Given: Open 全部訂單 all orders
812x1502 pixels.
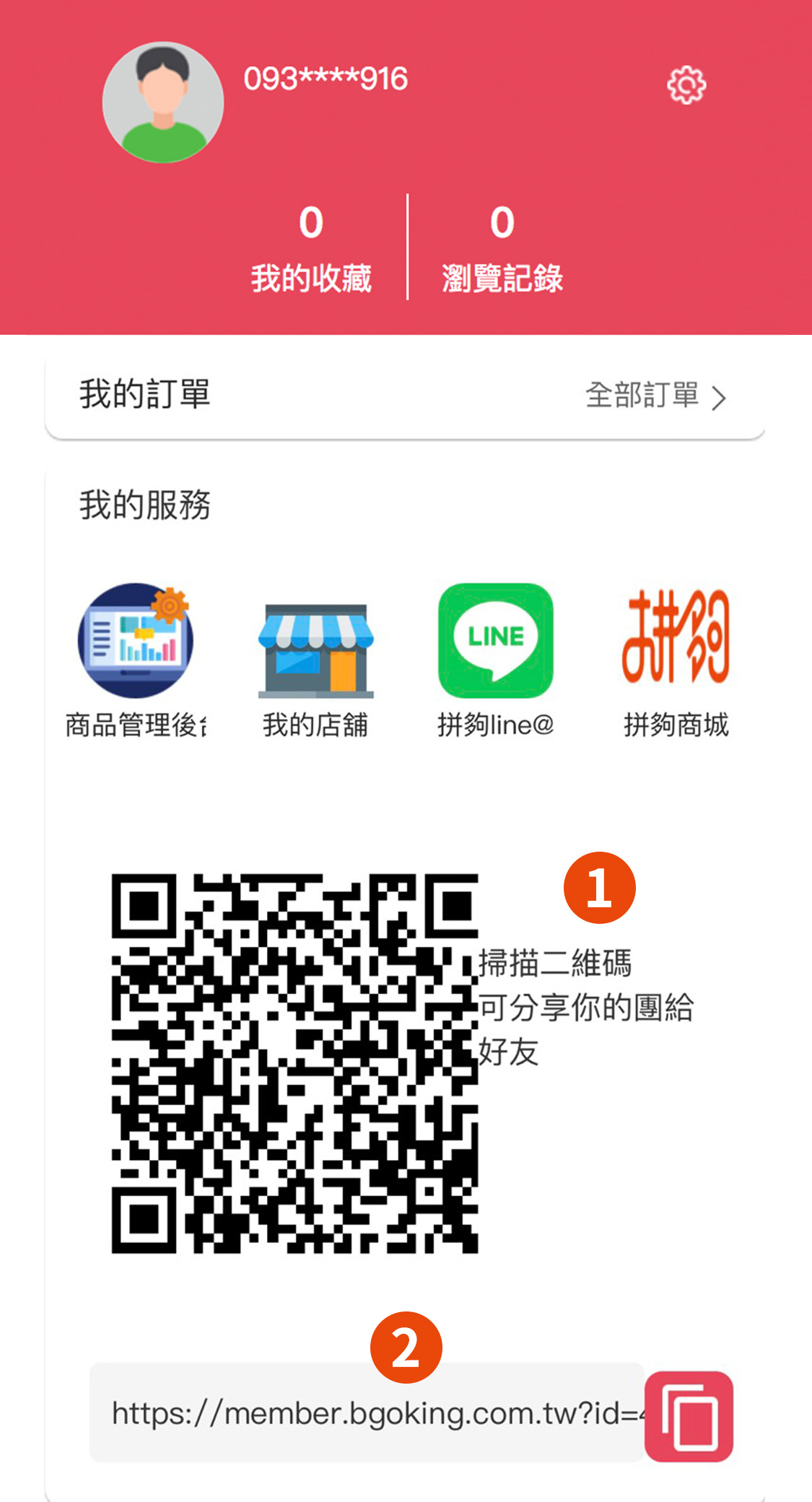Looking at the screenshot, I should (x=655, y=396).
